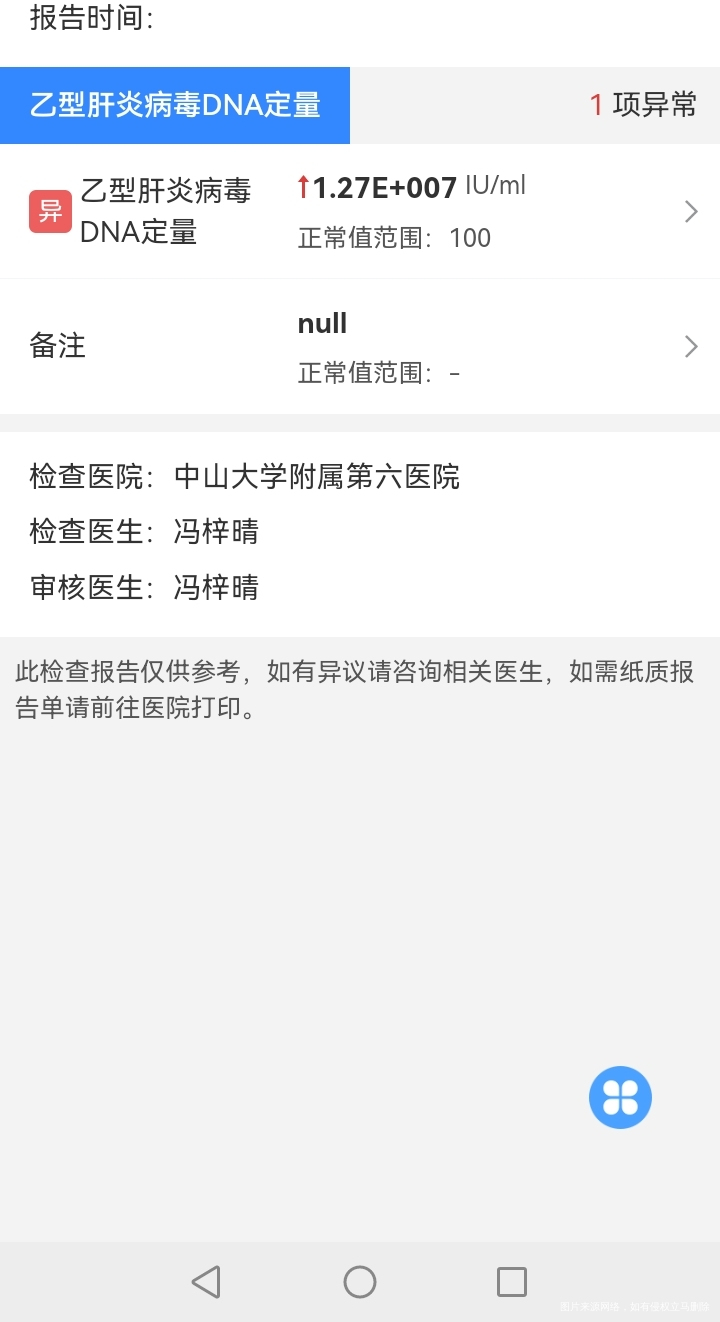This screenshot has width=720, height=1322.
Task: Open recent apps with the square button
Action: (x=513, y=1281)
